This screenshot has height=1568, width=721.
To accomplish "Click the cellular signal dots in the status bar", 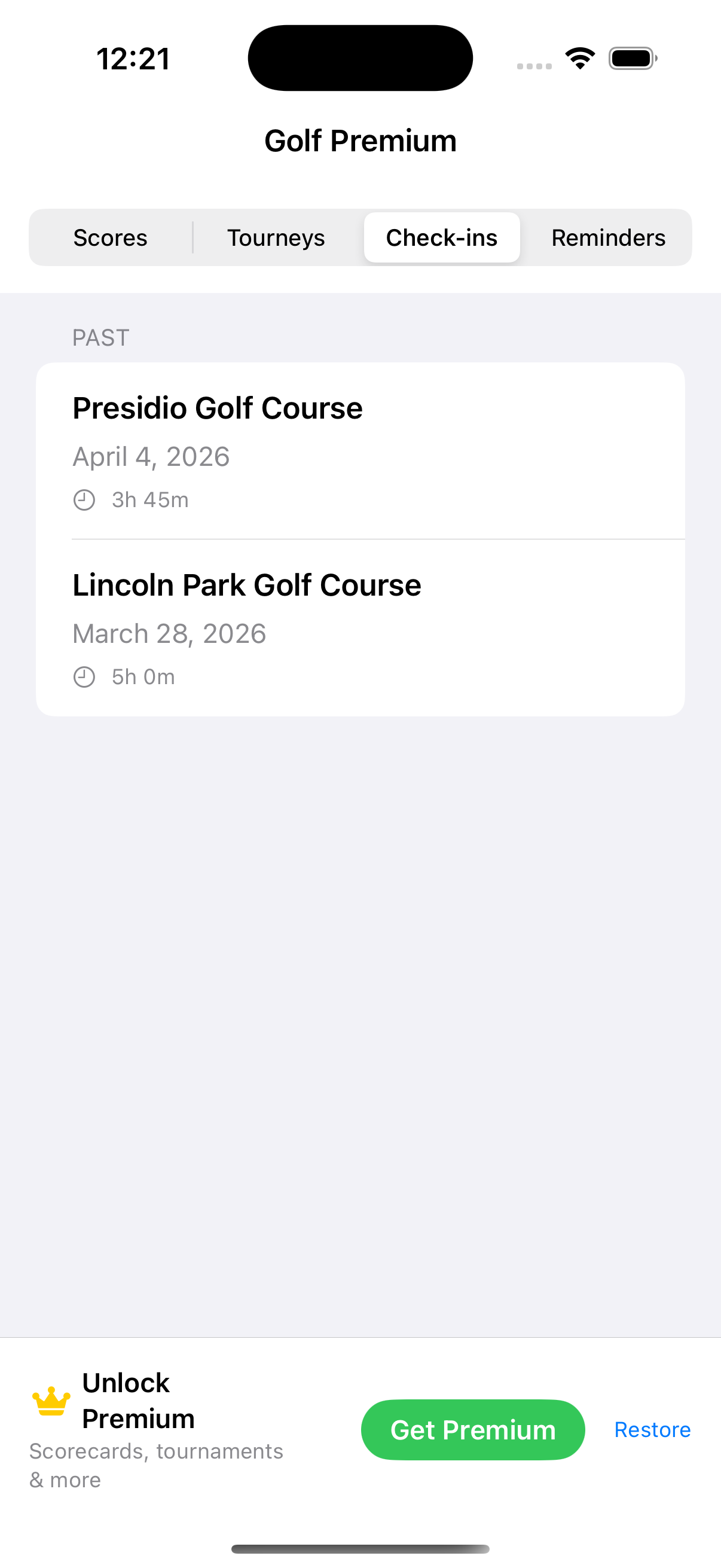I will click(x=534, y=63).
